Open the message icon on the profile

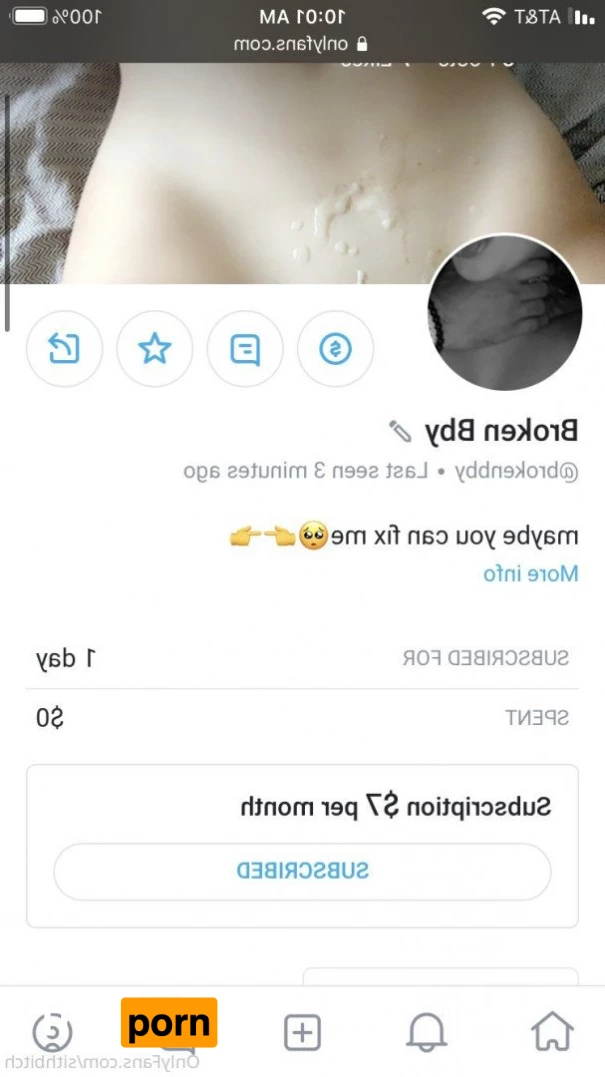245,349
